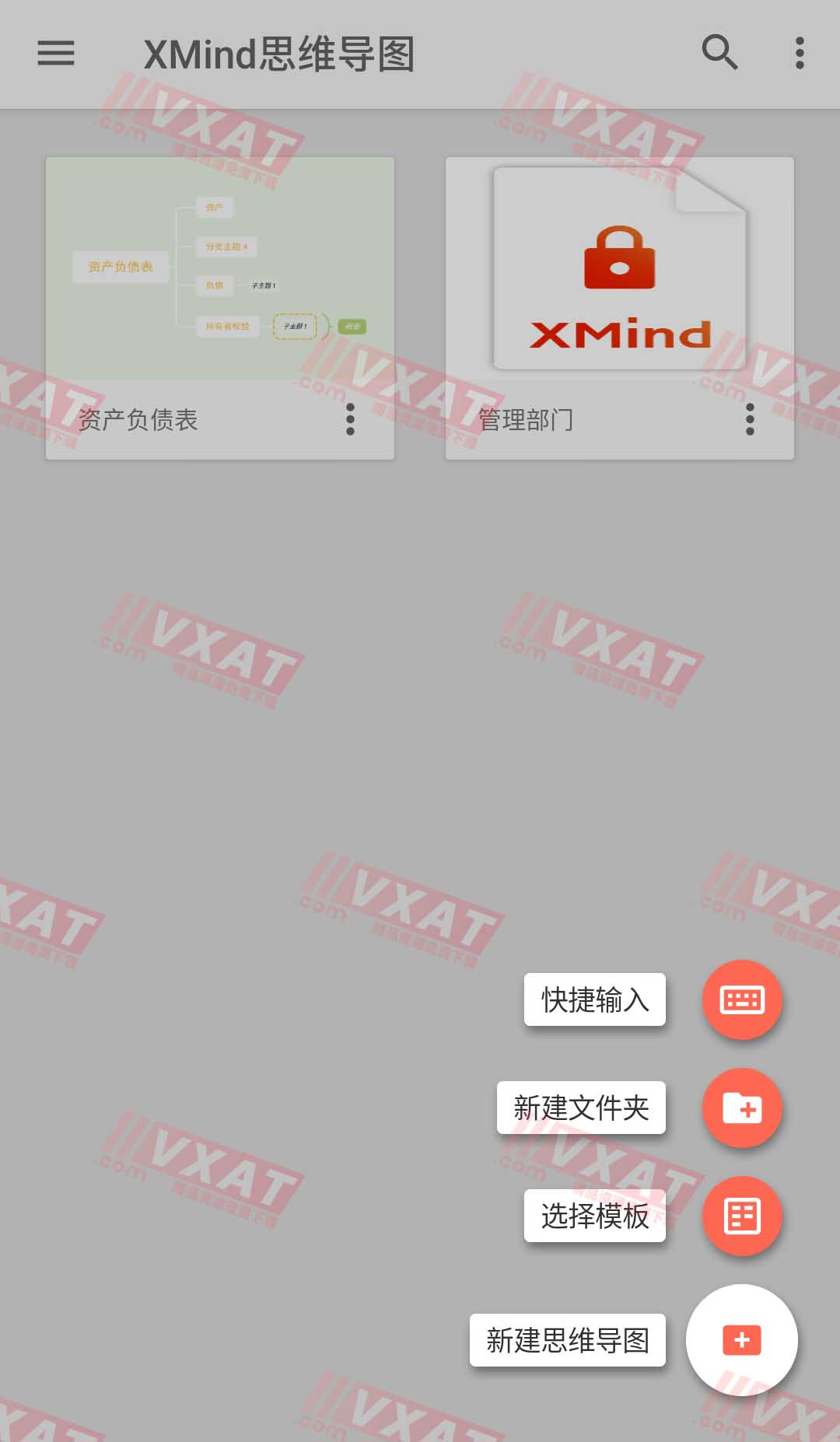Tap the search icon in the top bar
840x1442 pixels.
(x=719, y=53)
